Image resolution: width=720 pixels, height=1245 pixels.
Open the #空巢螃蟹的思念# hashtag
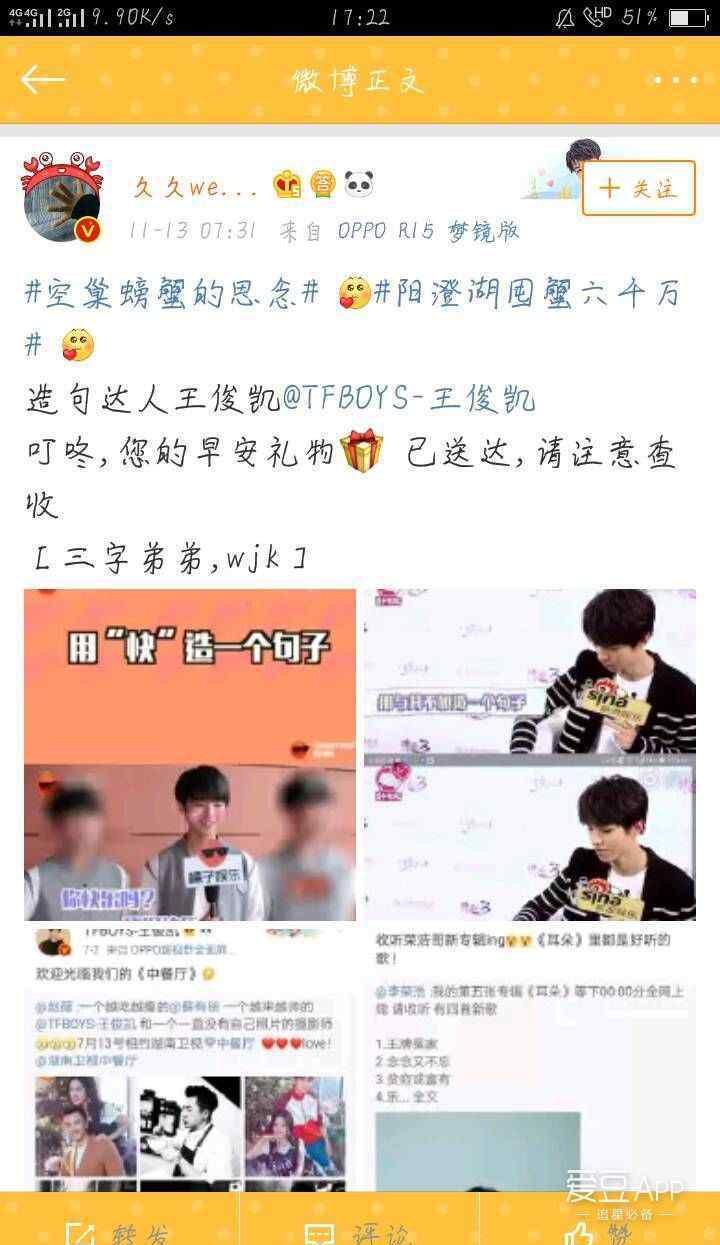point(172,293)
